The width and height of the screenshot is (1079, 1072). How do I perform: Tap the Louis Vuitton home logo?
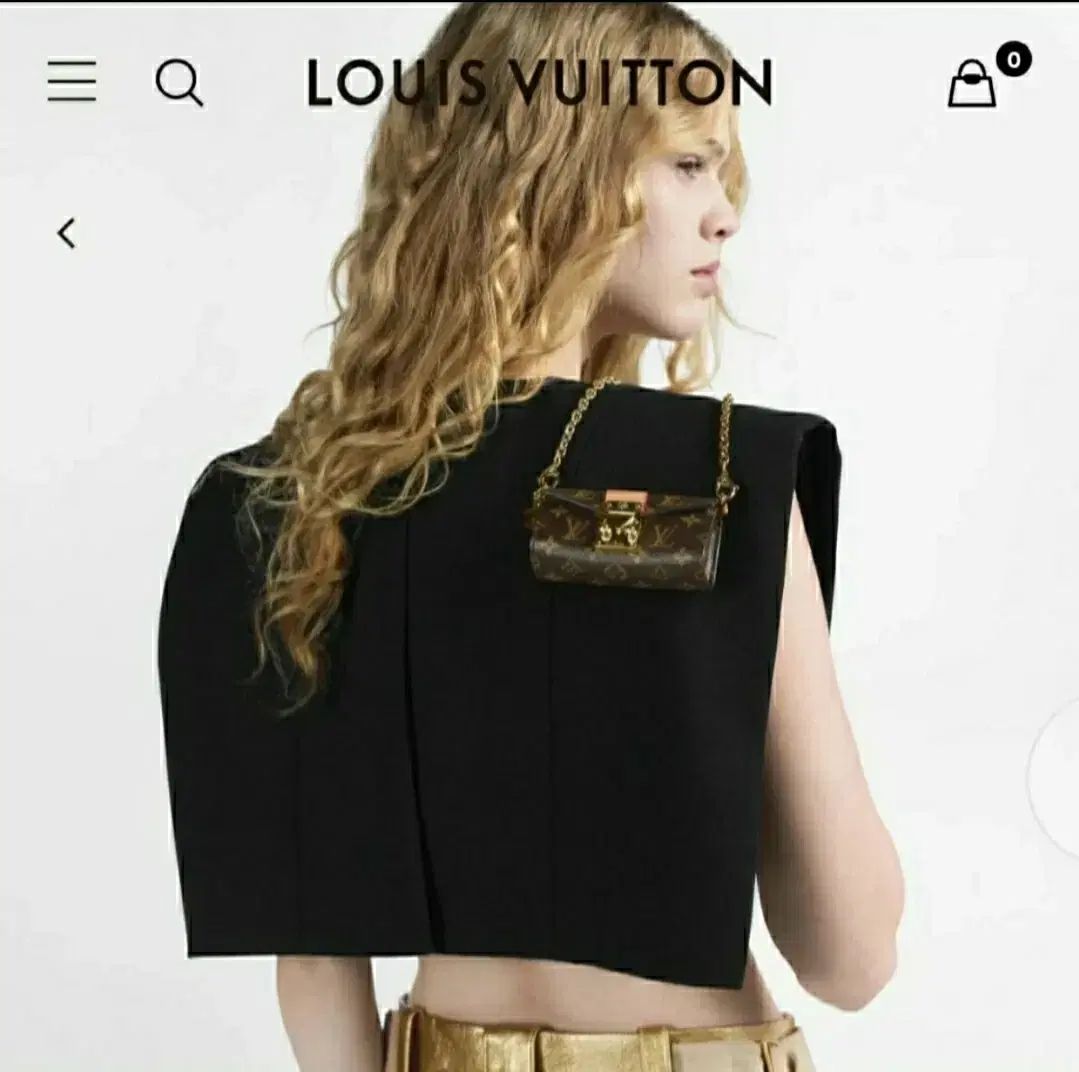(539, 83)
